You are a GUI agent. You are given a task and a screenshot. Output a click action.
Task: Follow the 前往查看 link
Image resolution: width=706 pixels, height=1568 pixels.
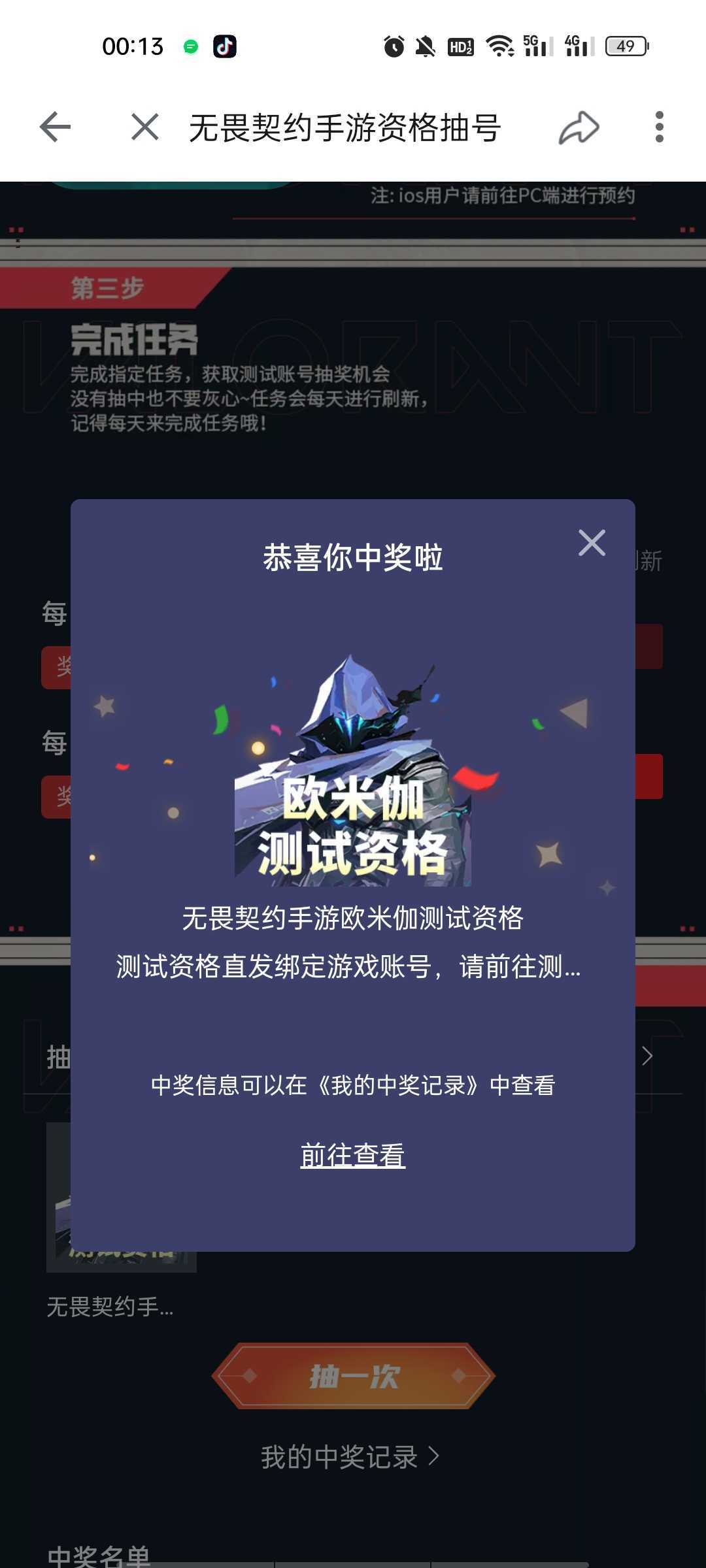pyautogui.click(x=352, y=1155)
